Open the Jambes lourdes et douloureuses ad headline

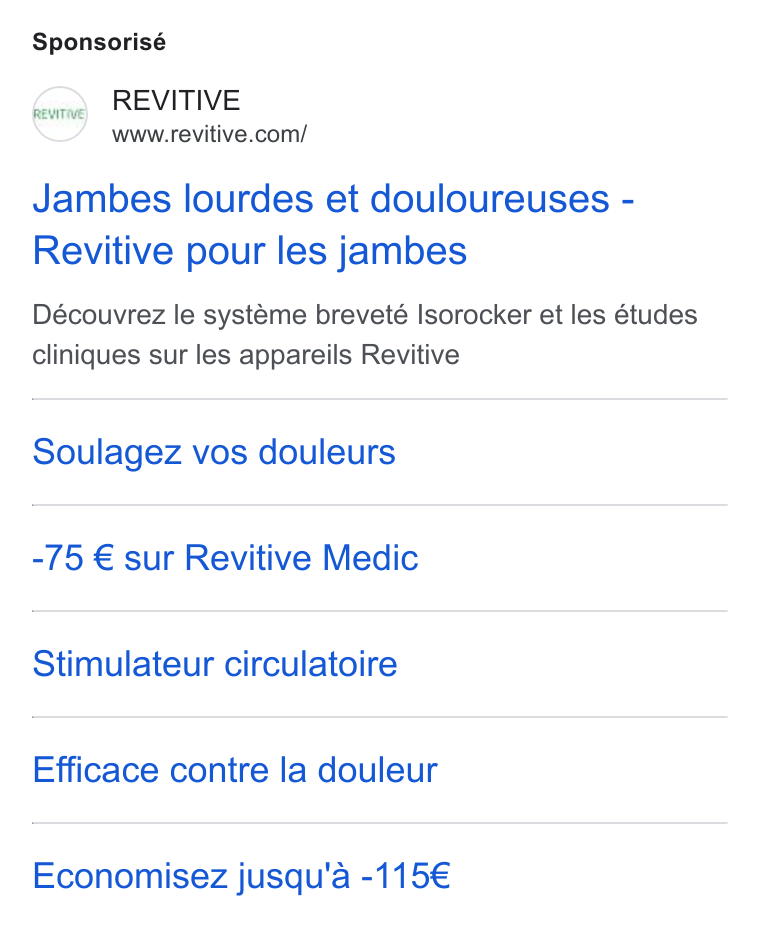[x=333, y=225]
